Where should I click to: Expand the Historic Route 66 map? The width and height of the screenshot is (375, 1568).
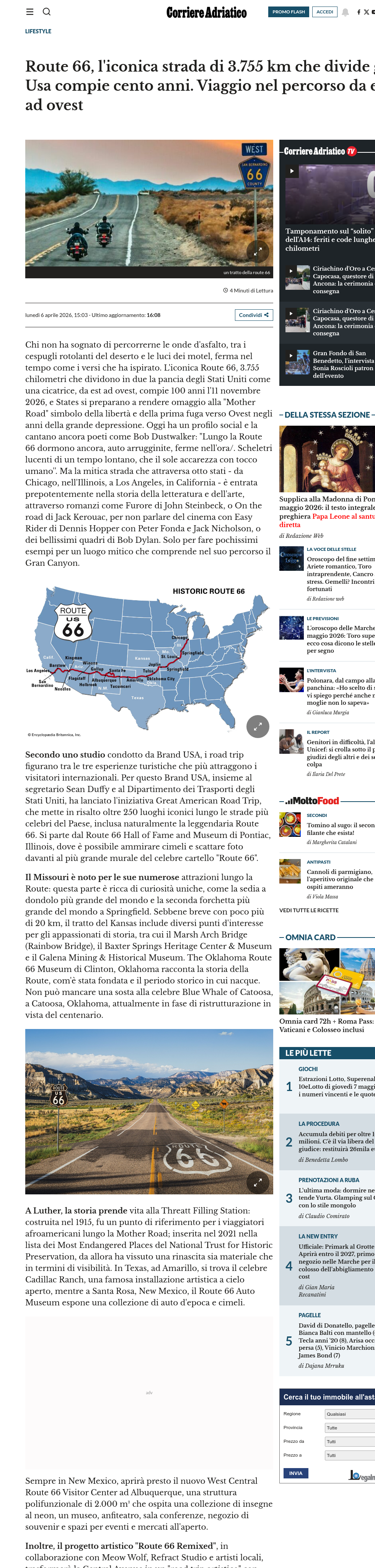tap(258, 726)
